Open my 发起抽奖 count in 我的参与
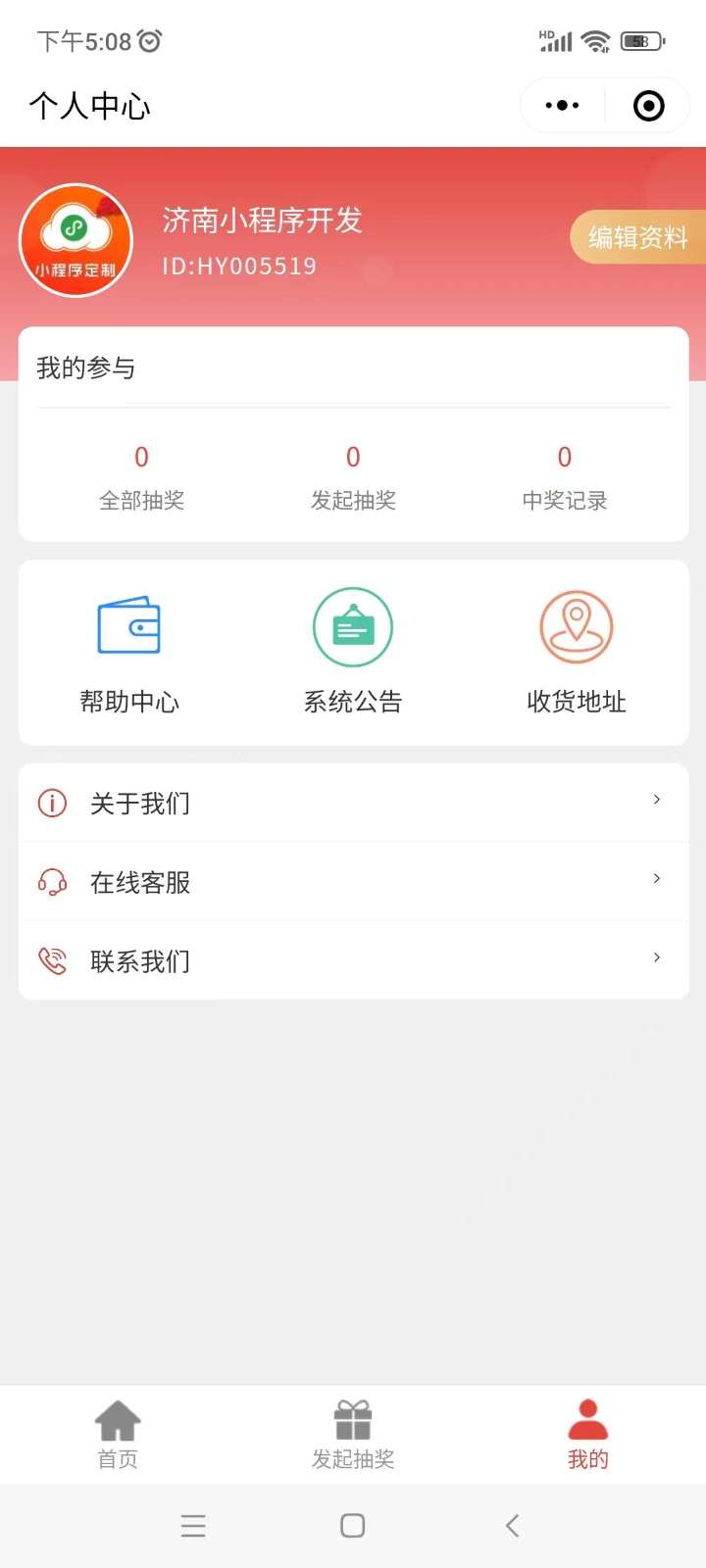706x1568 pixels. 353,477
